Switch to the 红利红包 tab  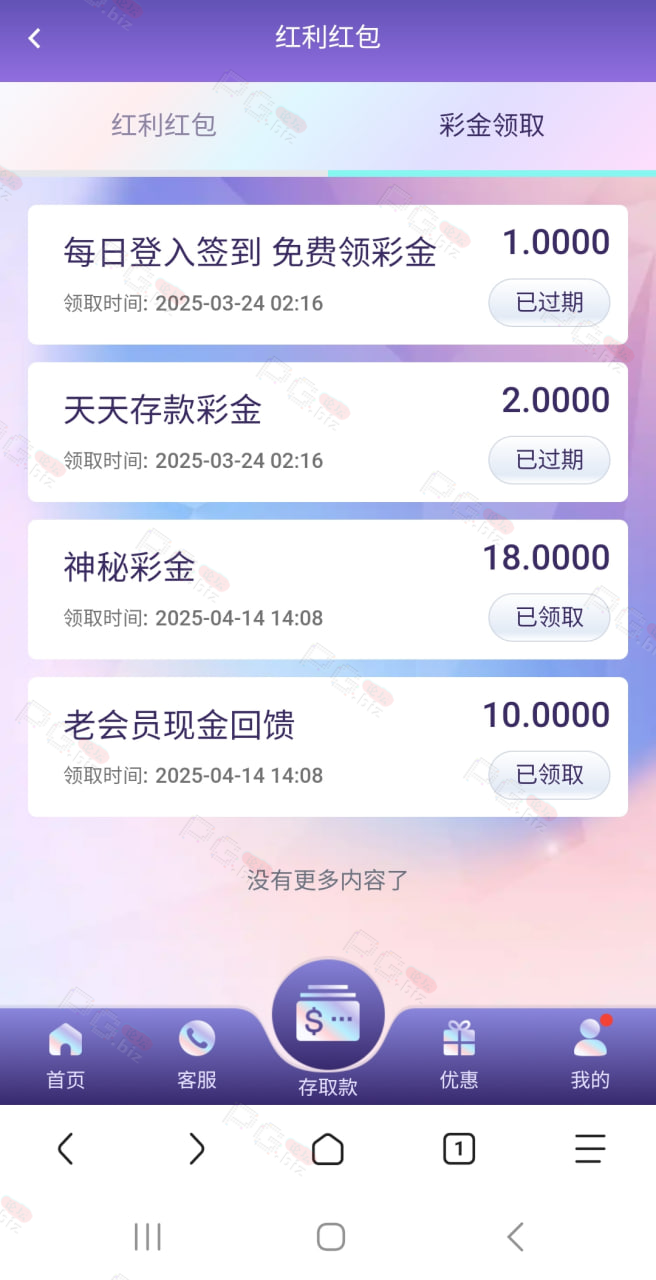pyautogui.click(x=164, y=125)
